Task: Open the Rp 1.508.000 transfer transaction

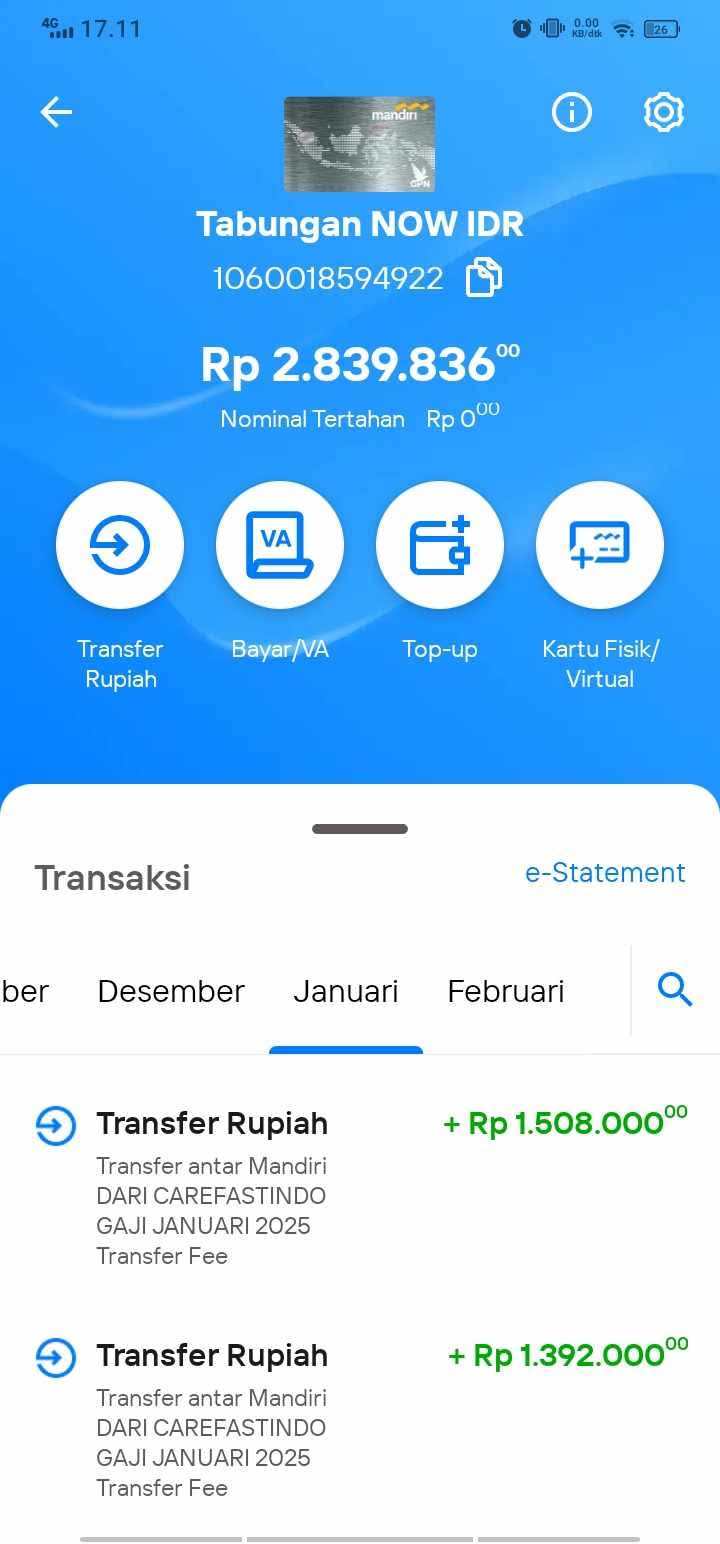Action: pos(360,1186)
